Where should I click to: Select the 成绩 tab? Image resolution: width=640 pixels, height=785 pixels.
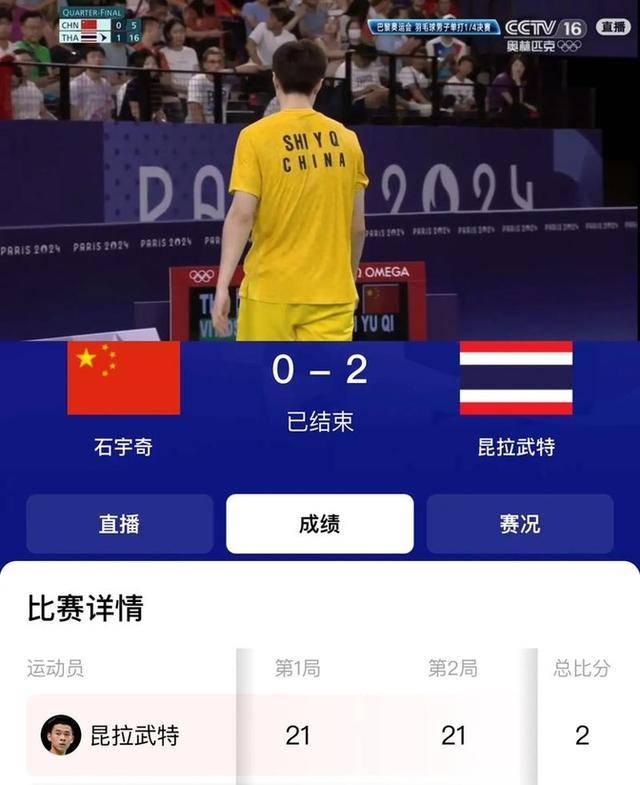click(x=319, y=523)
